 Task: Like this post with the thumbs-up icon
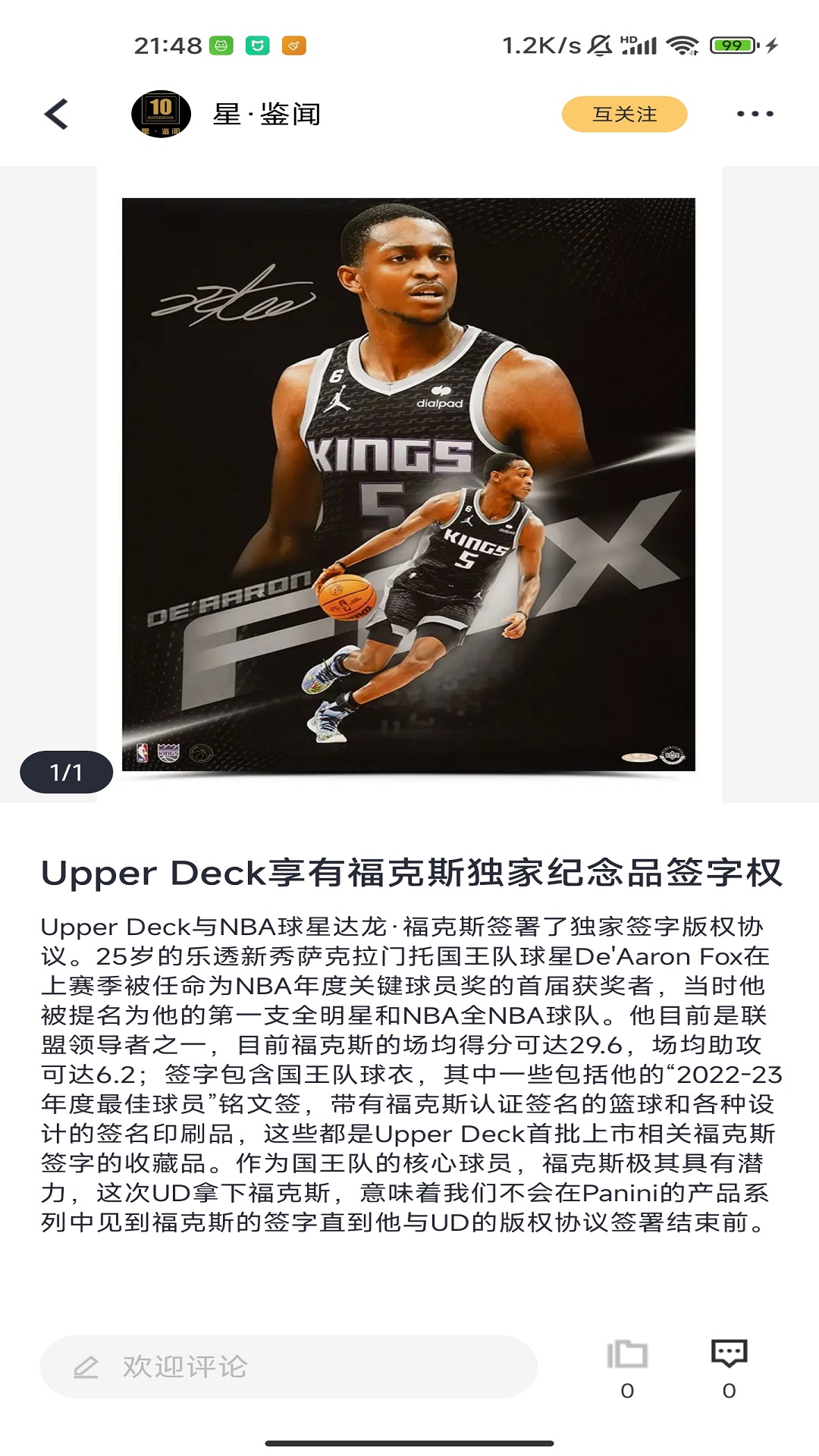click(x=627, y=1355)
